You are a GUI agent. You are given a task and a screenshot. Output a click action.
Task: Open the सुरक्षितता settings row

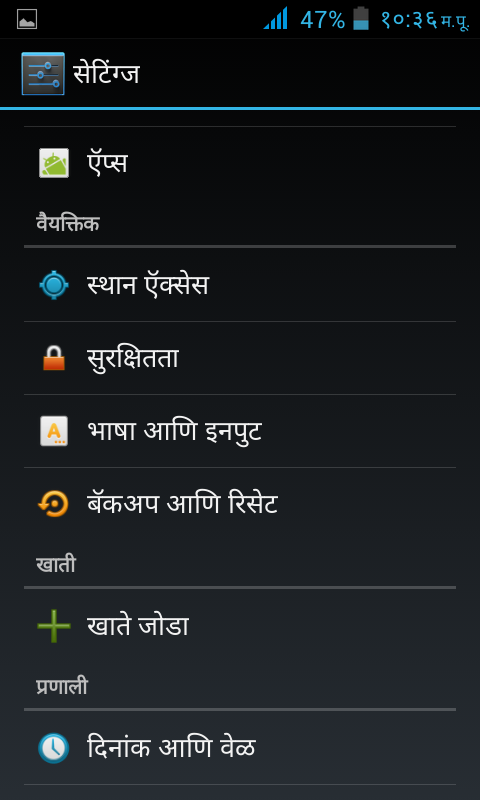[240, 358]
